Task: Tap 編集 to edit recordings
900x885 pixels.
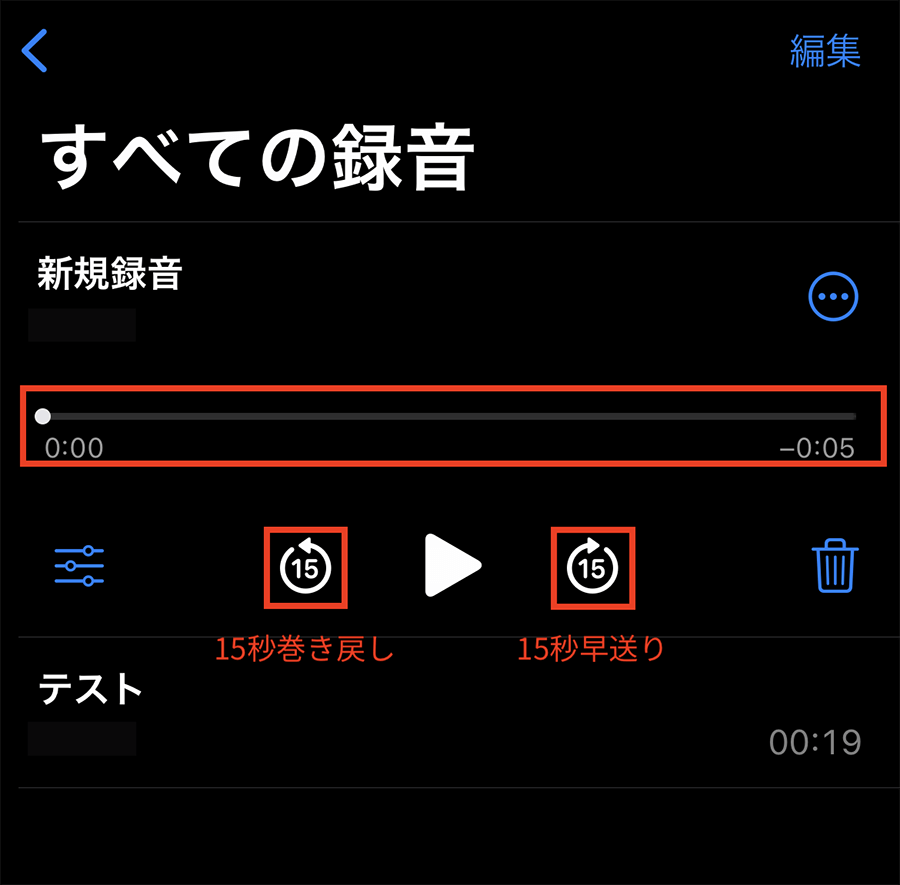Action: (x=825, y=51)
